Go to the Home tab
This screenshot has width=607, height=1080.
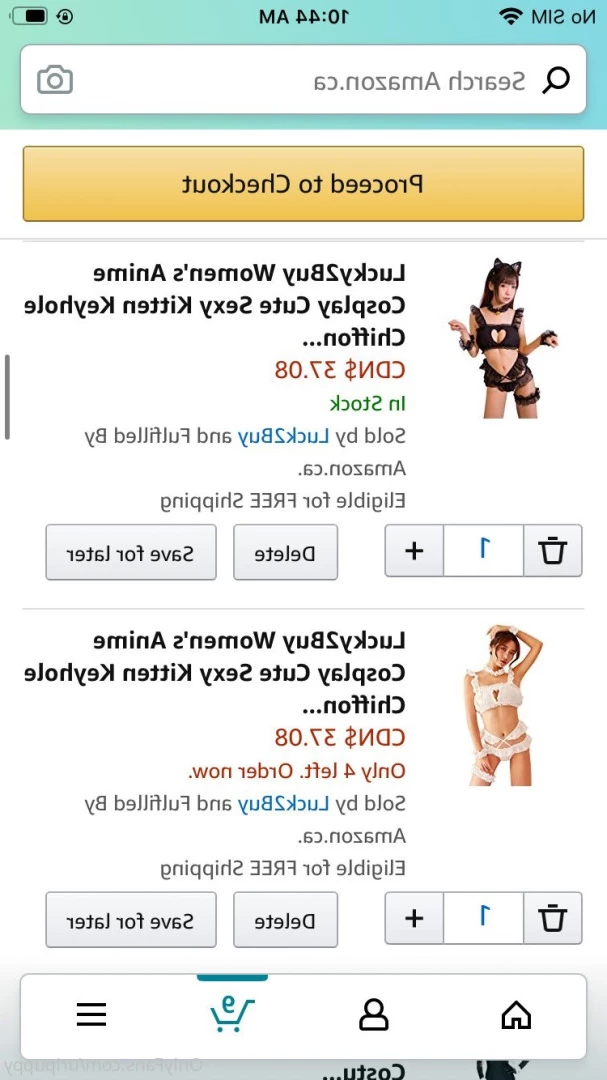coord(516,1015)
